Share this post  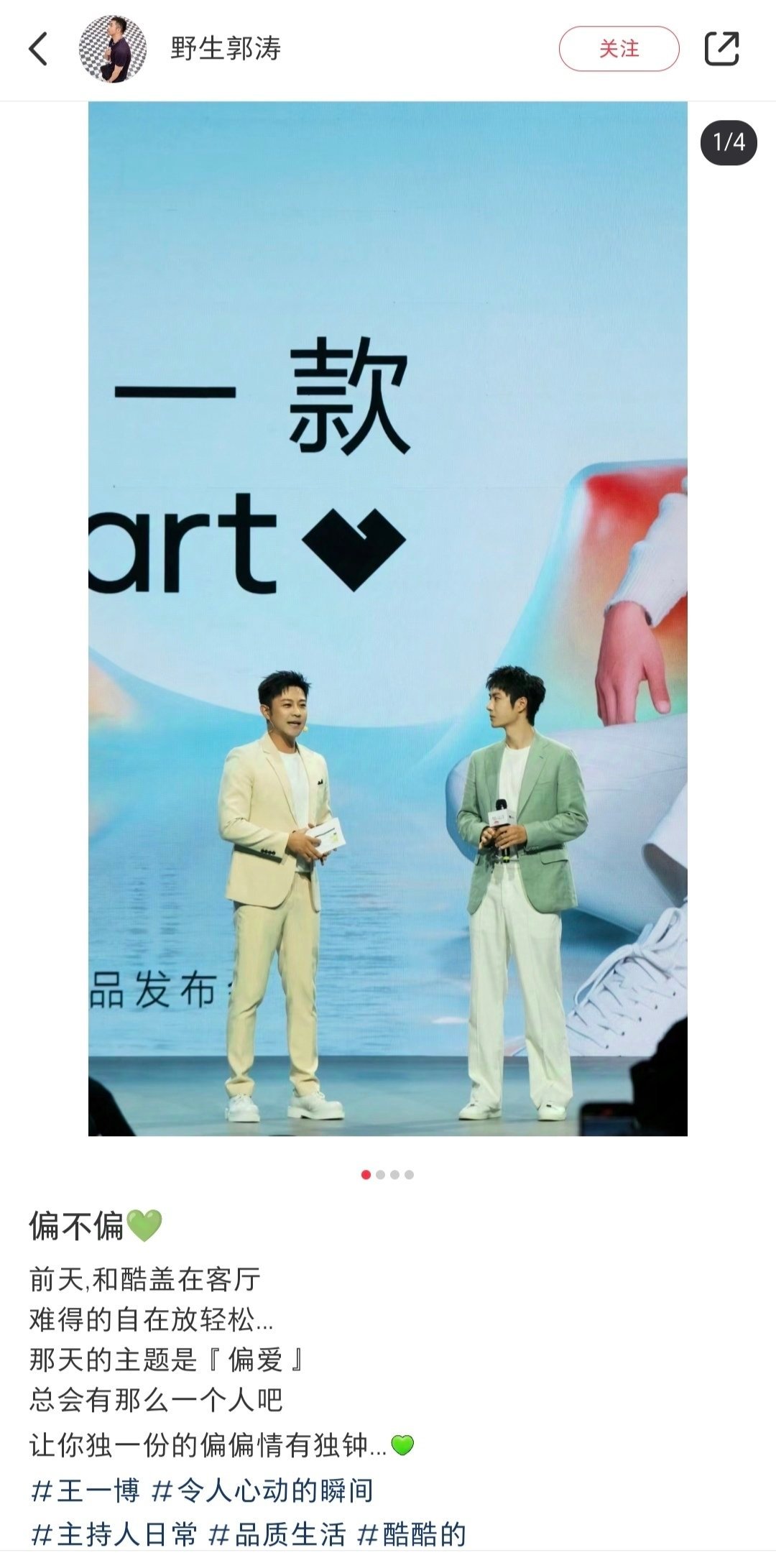click(x=721, y=49)
